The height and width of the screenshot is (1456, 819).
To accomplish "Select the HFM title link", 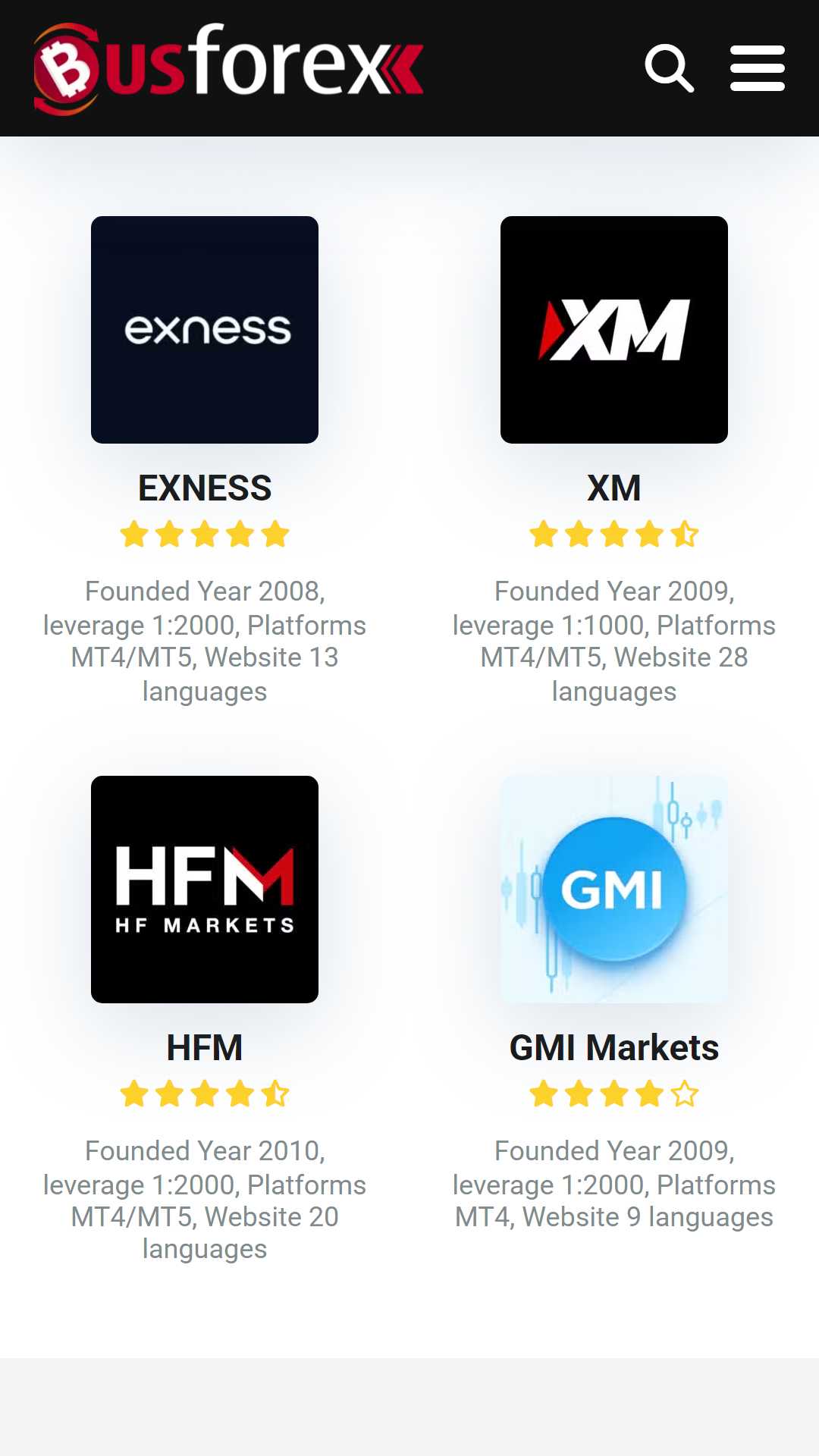I will tap(205, 1048).
